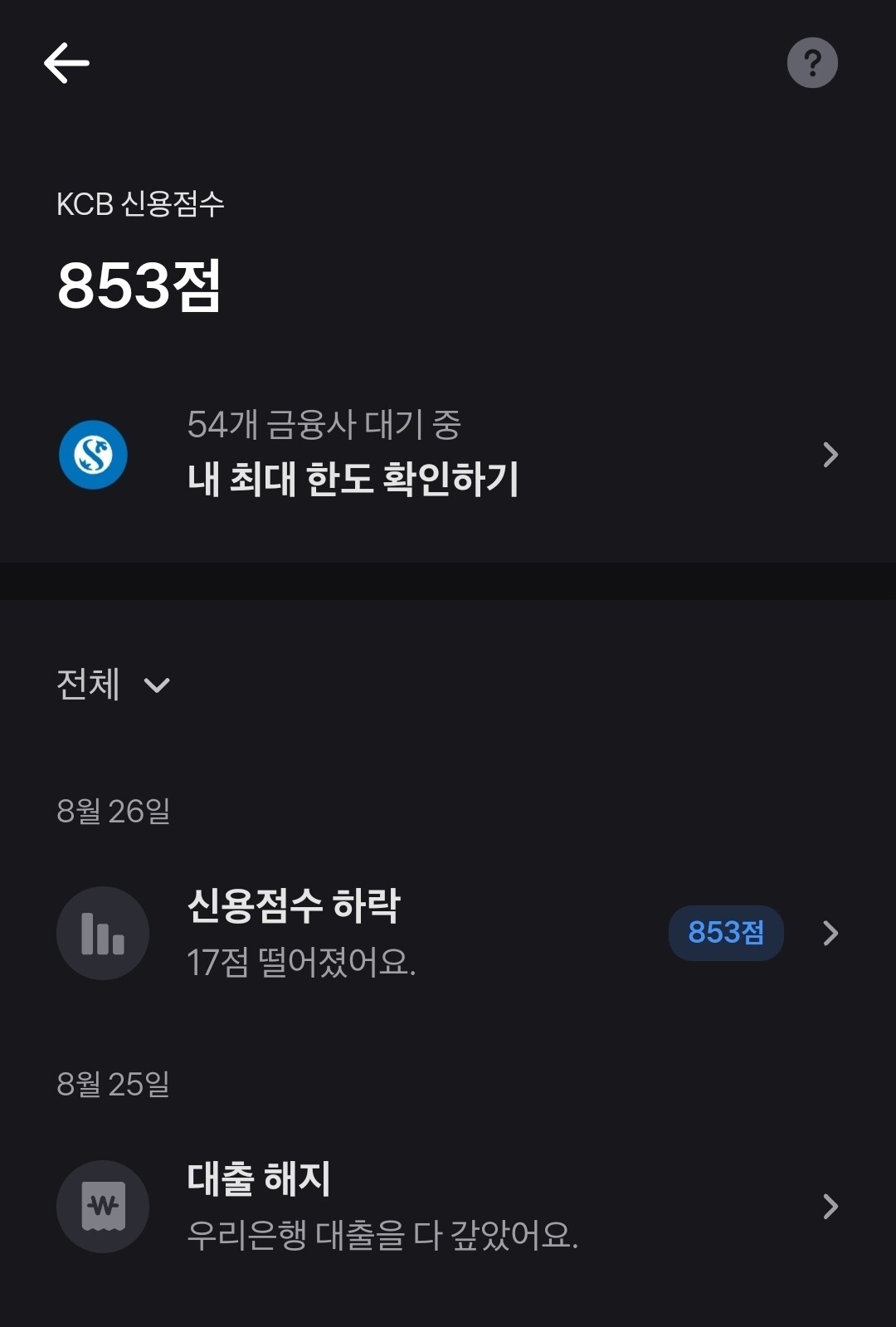The width and height of the screenshot is (896, 1327).
Task: Click the 17점 떨어졌어요 message
Action: click(x=303, y=963)
